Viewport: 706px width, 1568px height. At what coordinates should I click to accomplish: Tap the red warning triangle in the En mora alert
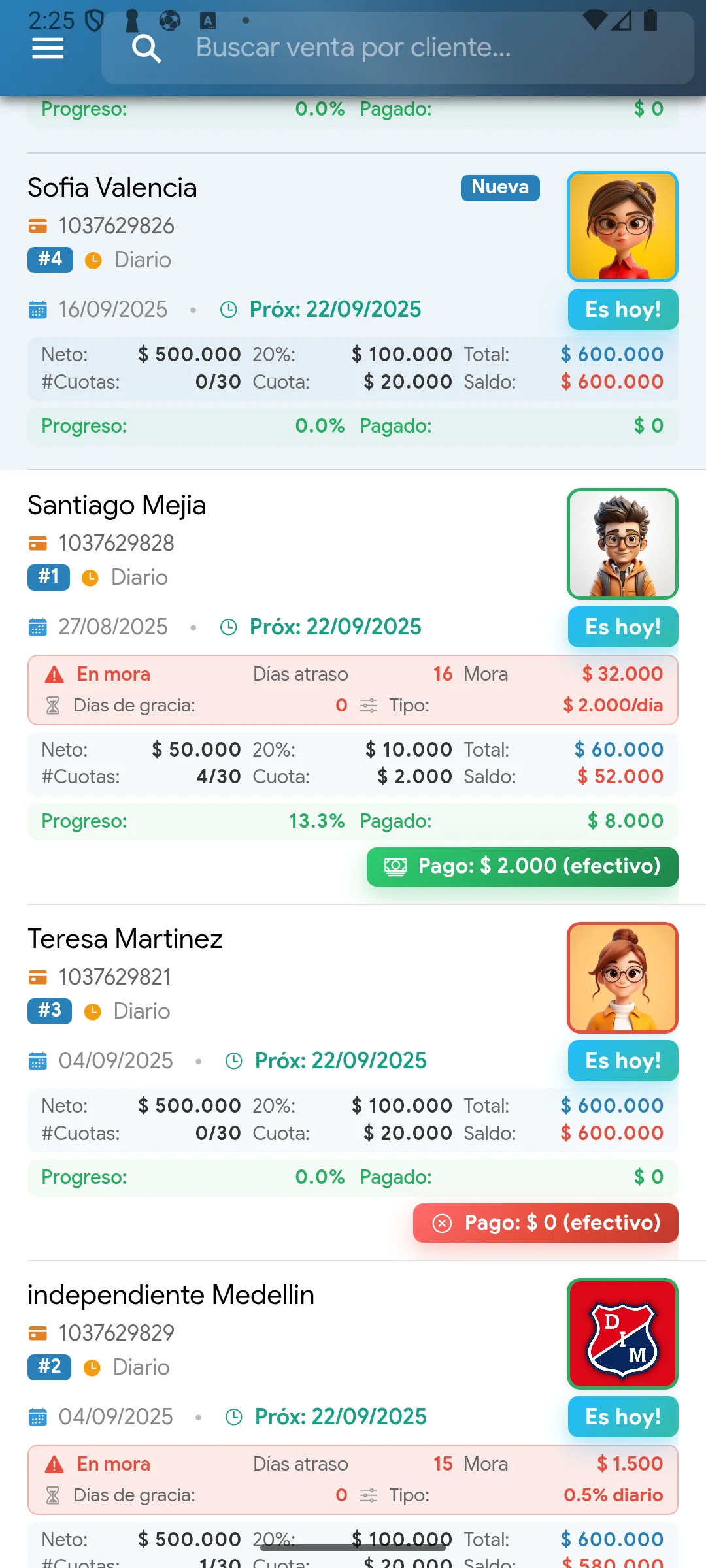55,674
